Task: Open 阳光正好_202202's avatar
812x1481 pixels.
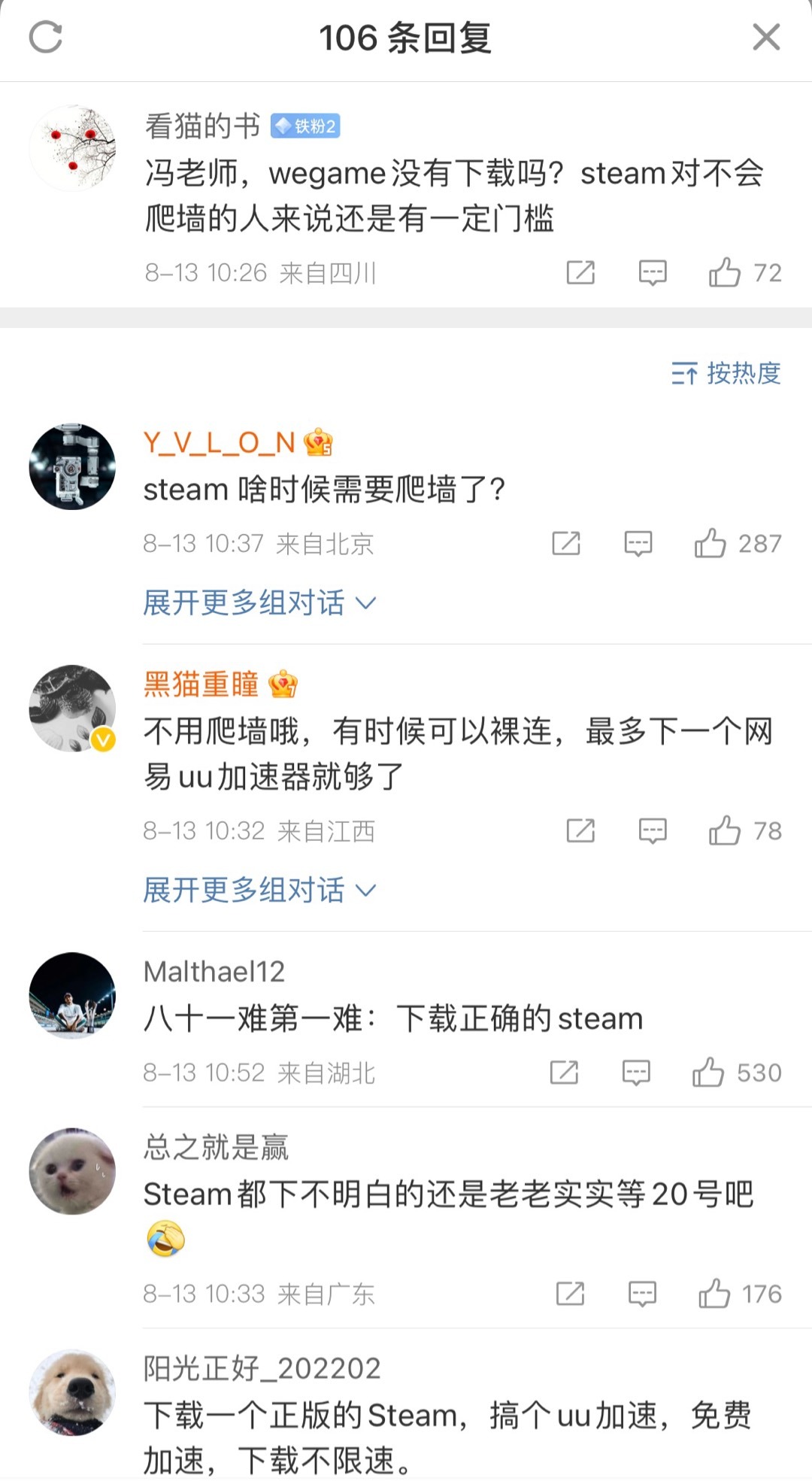Action: tap(72, 1392)
